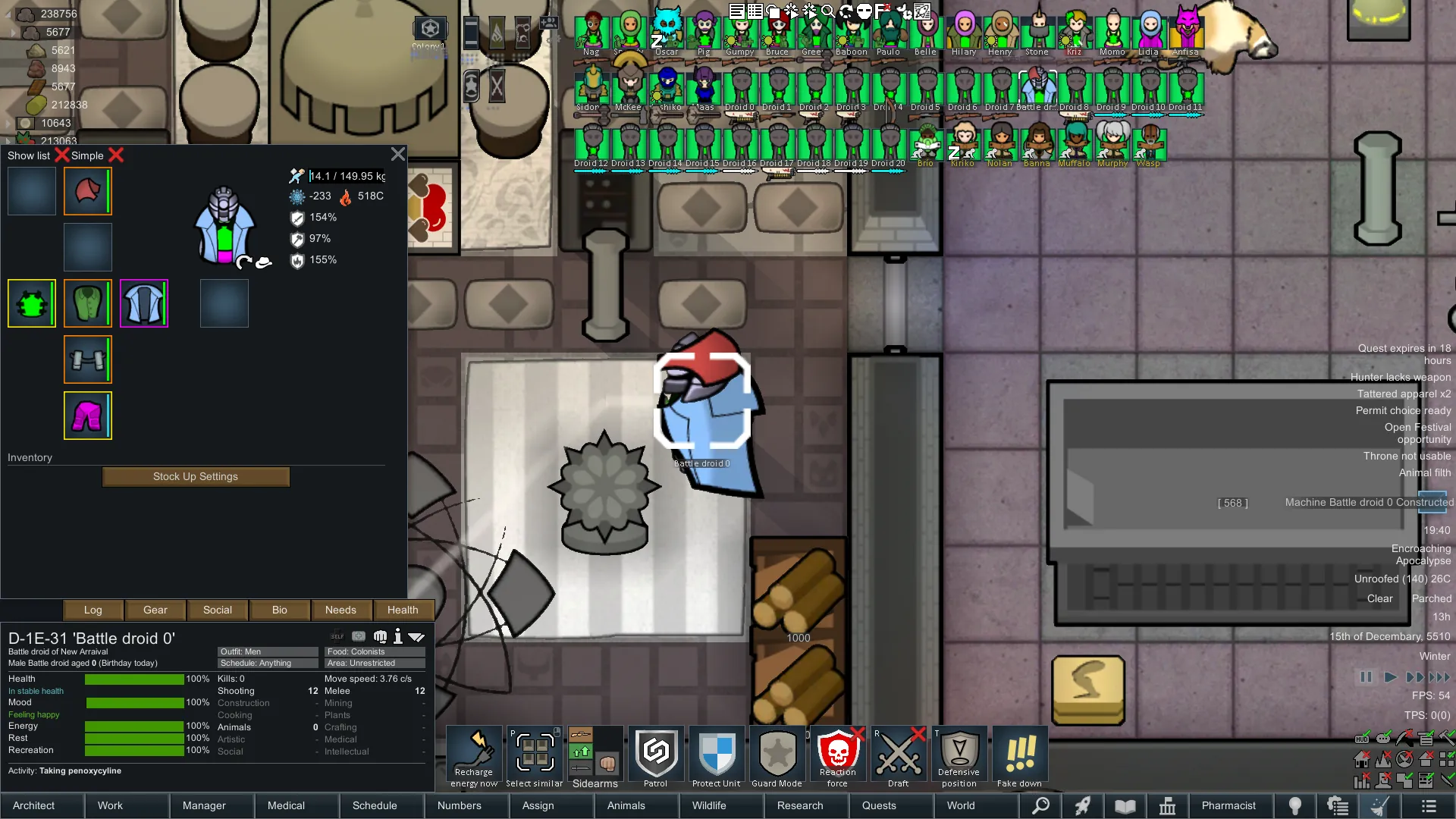Open the Research menu
Screen dimensions: 1456x819
pyautogui.click(x=800, y=805)
